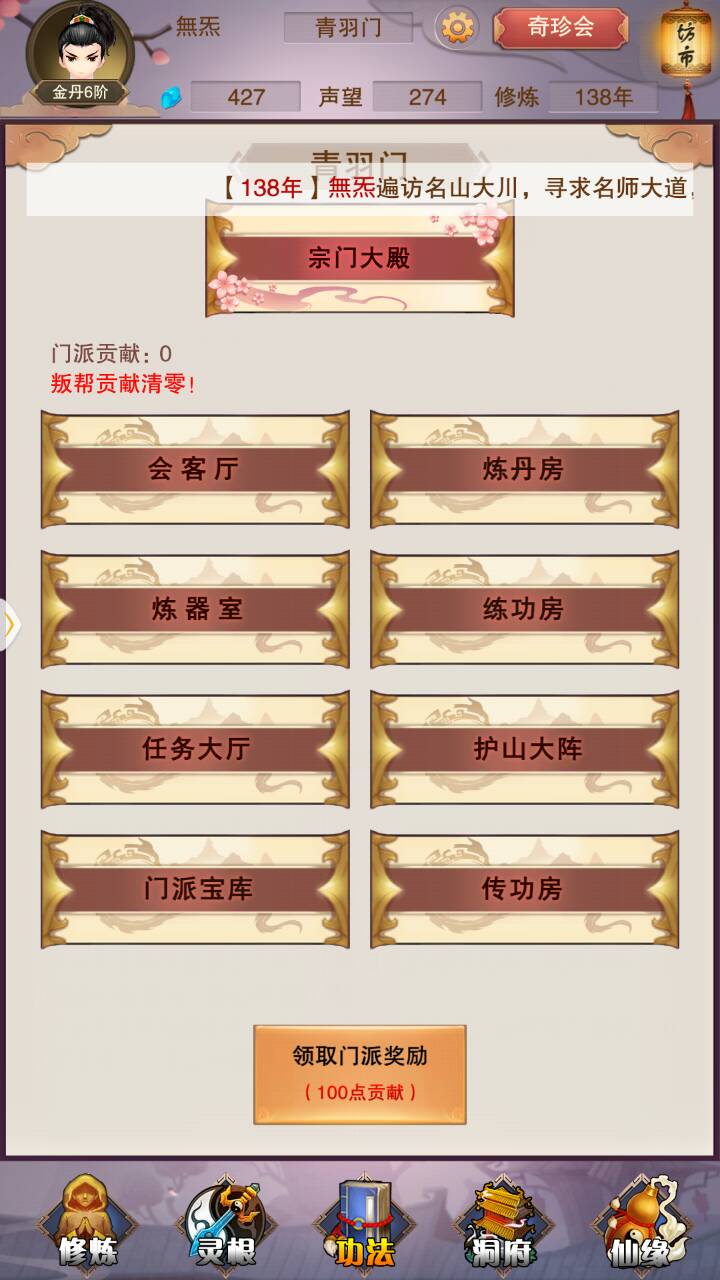The width and height of the screenshot is (720, 1280).
Task: Open the 会客厅 room
Action: tap(195, 469)
